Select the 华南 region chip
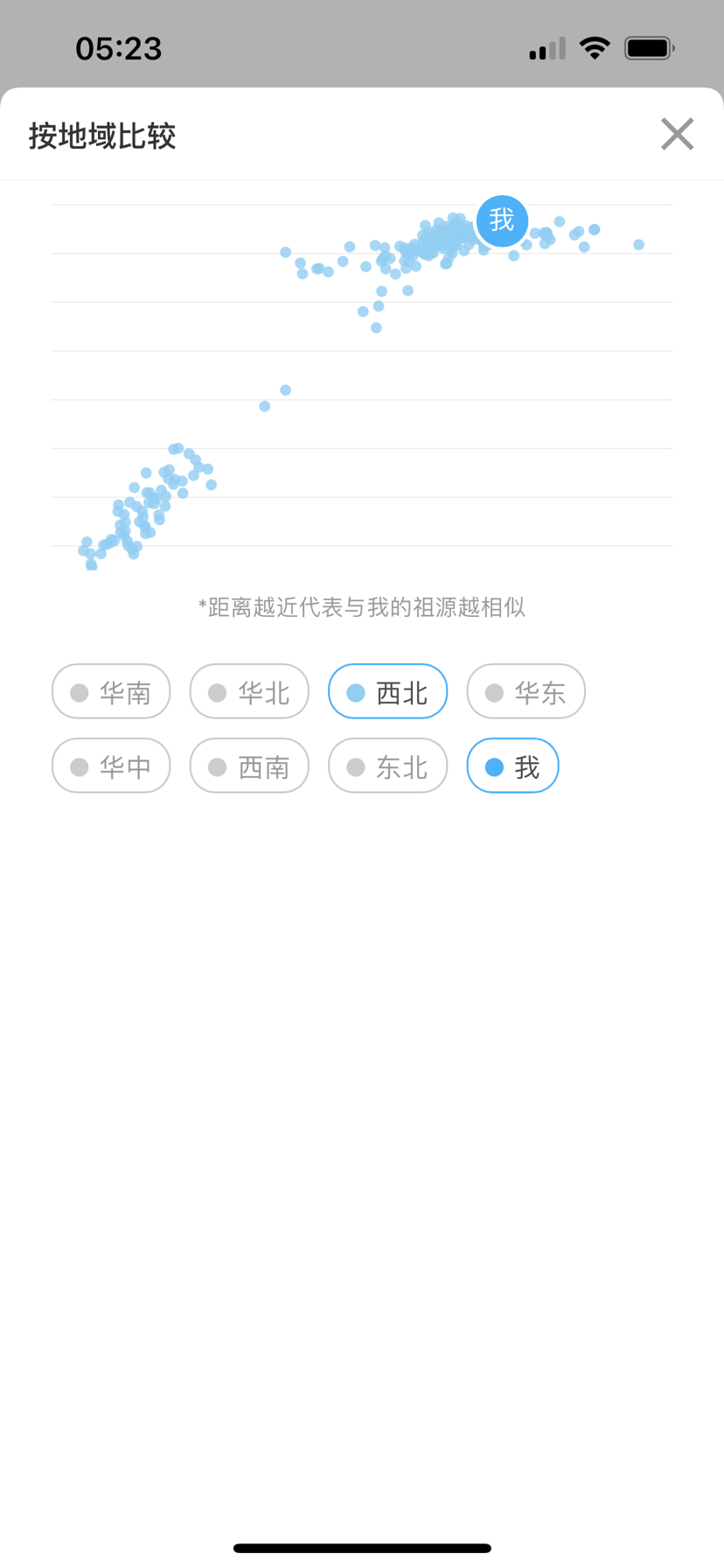This screenshot has height=1568, width=724. [111, 692]
